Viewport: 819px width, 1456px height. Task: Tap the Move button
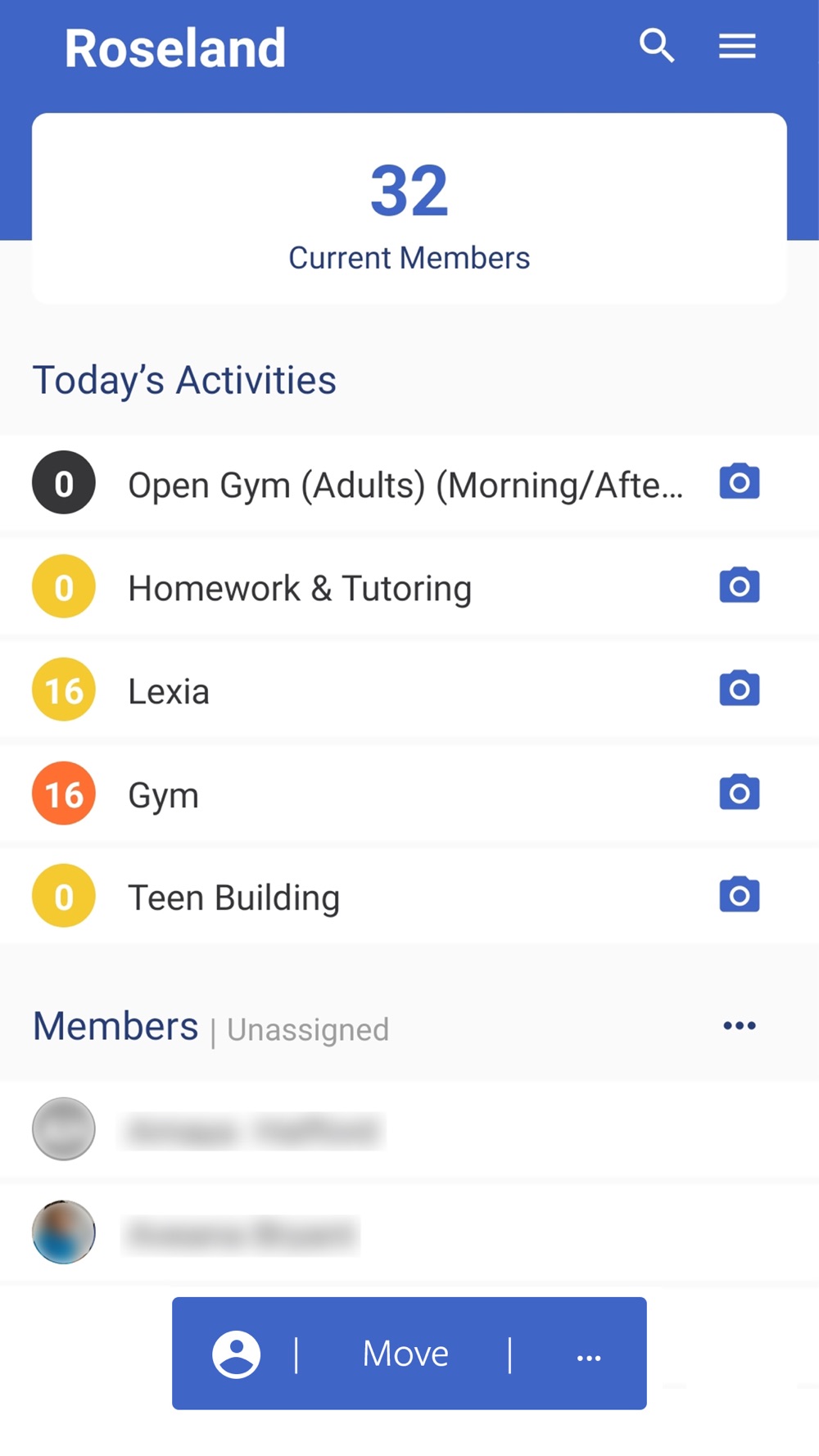coord(405,1354)
